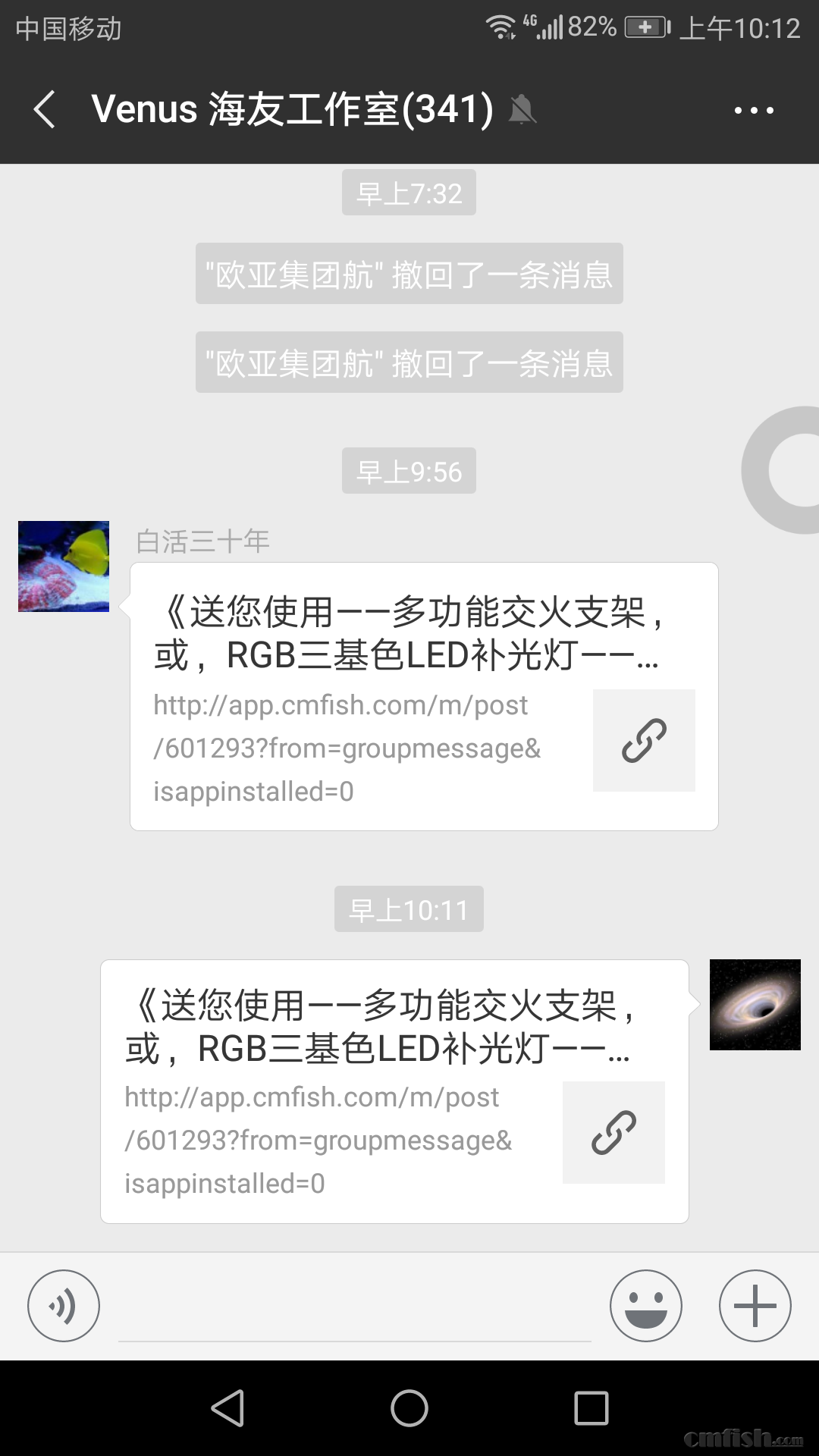
Task: Click the link chain icon on first shared card
Action: tap(644, 739)
